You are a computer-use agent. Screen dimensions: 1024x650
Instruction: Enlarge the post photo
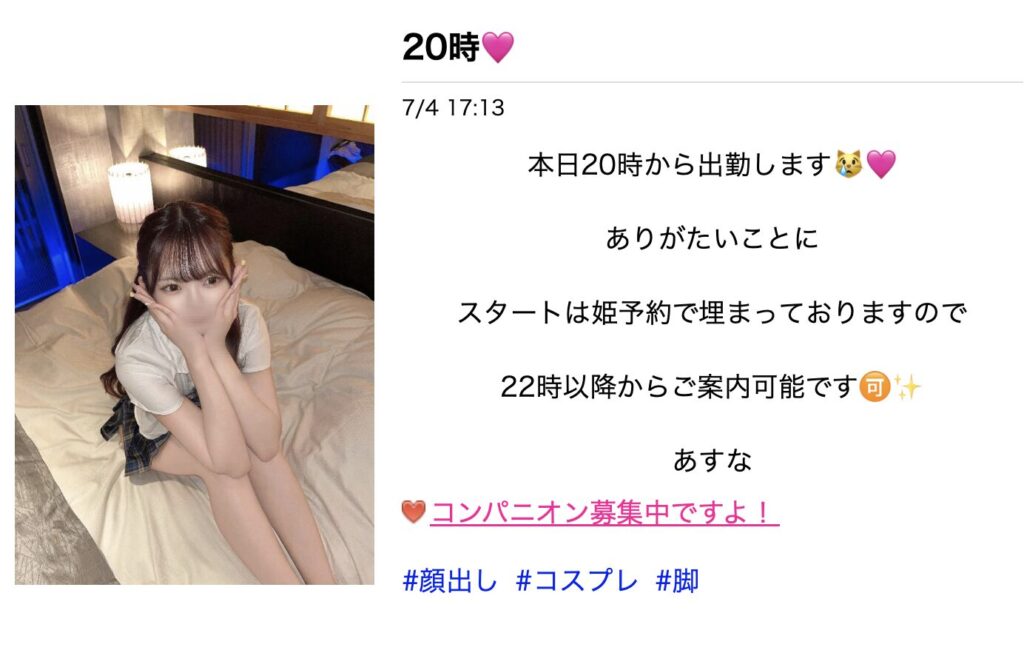tap(194, 345)
